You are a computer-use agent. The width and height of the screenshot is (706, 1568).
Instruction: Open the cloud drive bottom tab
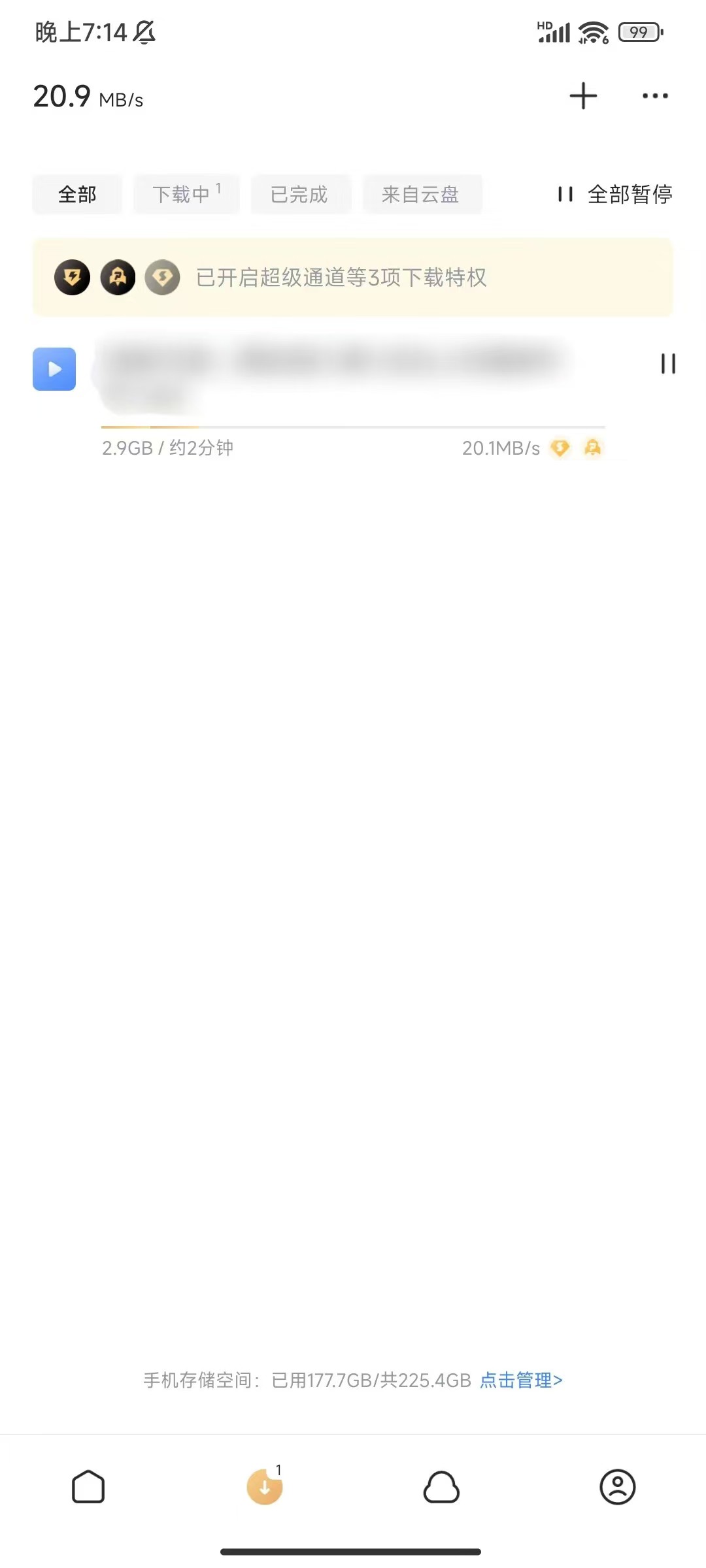(441, 1487)
